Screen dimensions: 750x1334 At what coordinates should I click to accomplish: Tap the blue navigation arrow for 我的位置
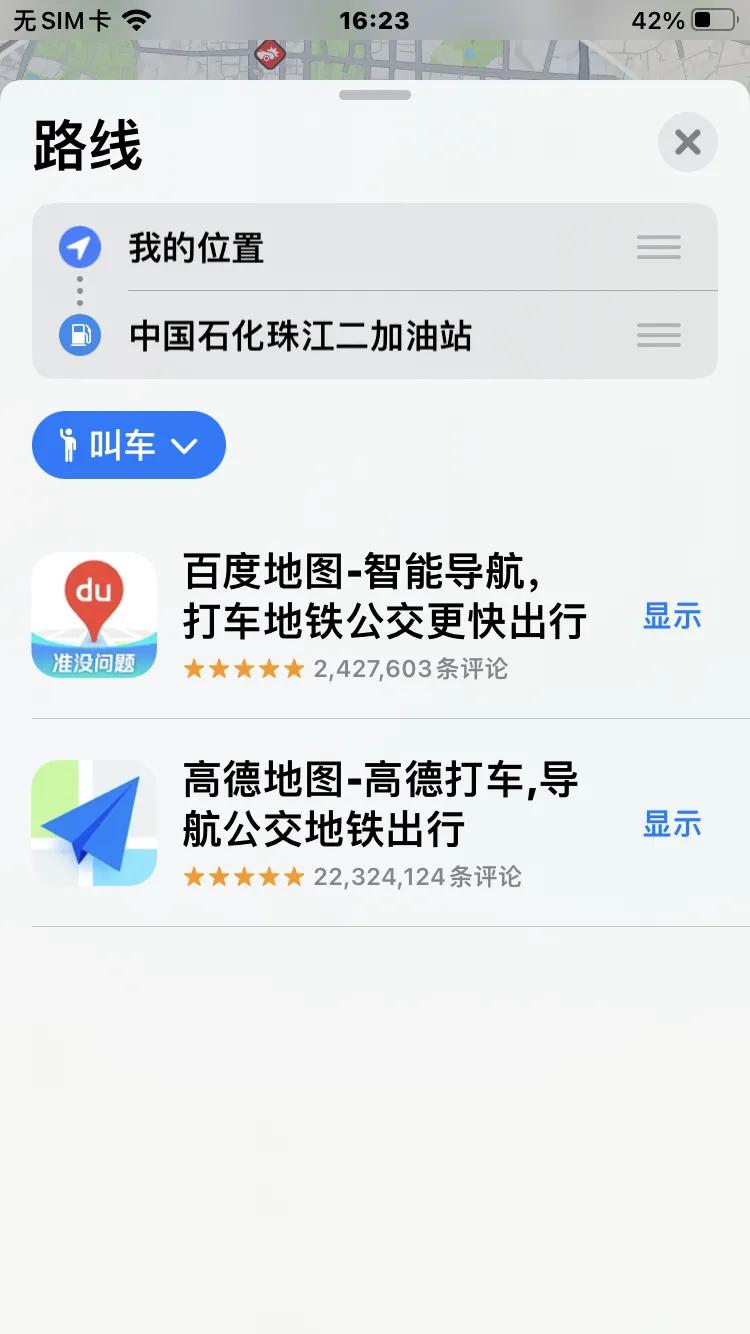point(79,247)
